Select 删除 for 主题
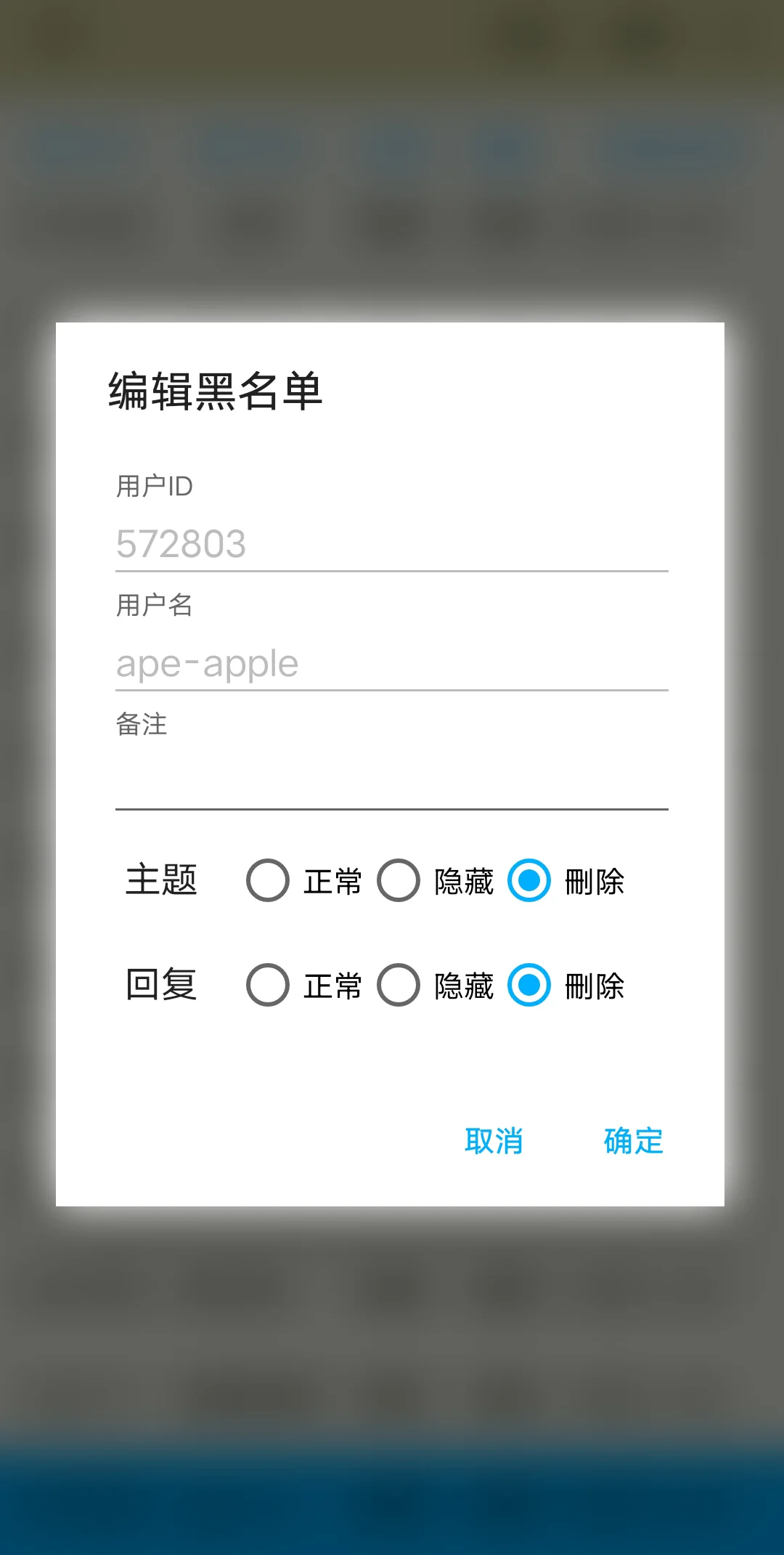This screenshot has height=1555, width=784. 529,880
